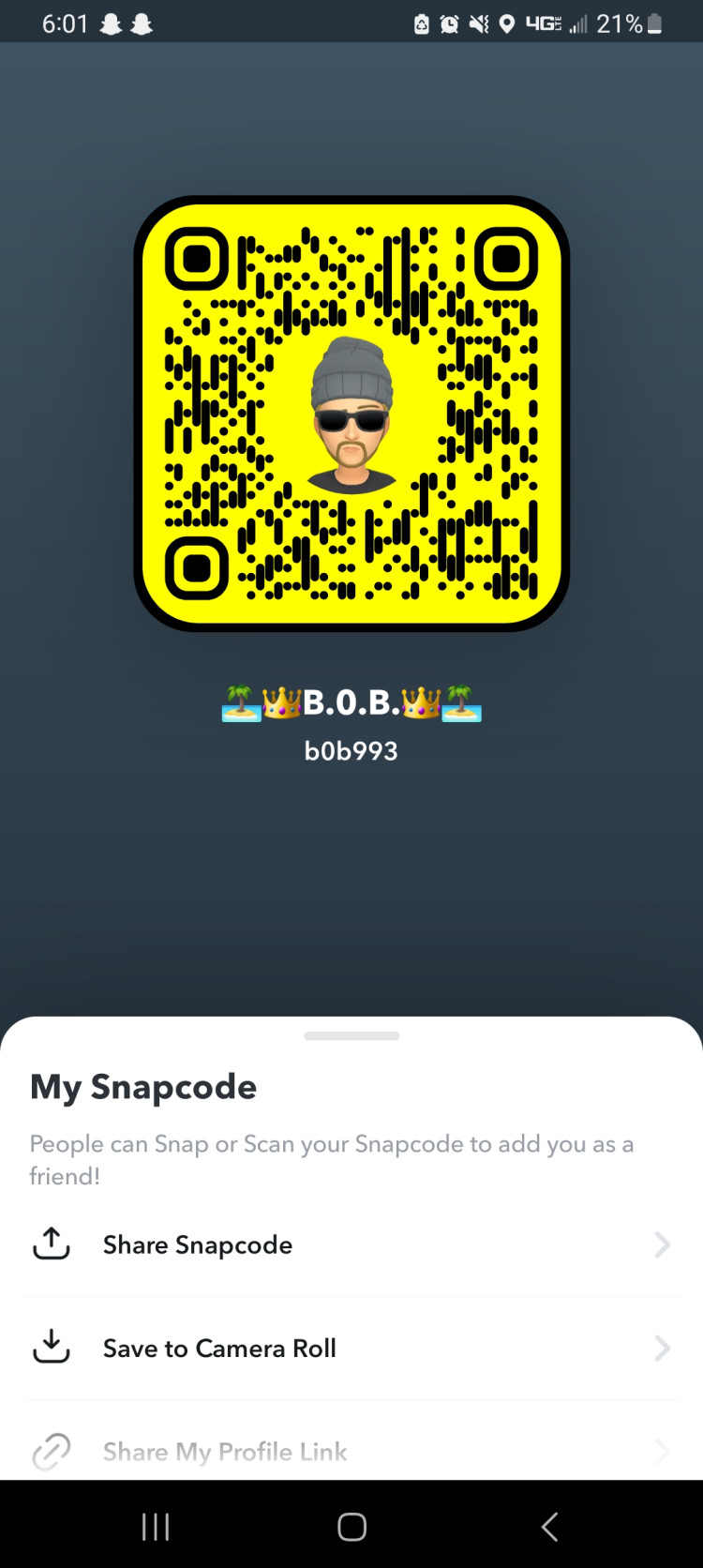Go back using the system back button
The image size is (703, 1568).
[x=549, y=1527]
